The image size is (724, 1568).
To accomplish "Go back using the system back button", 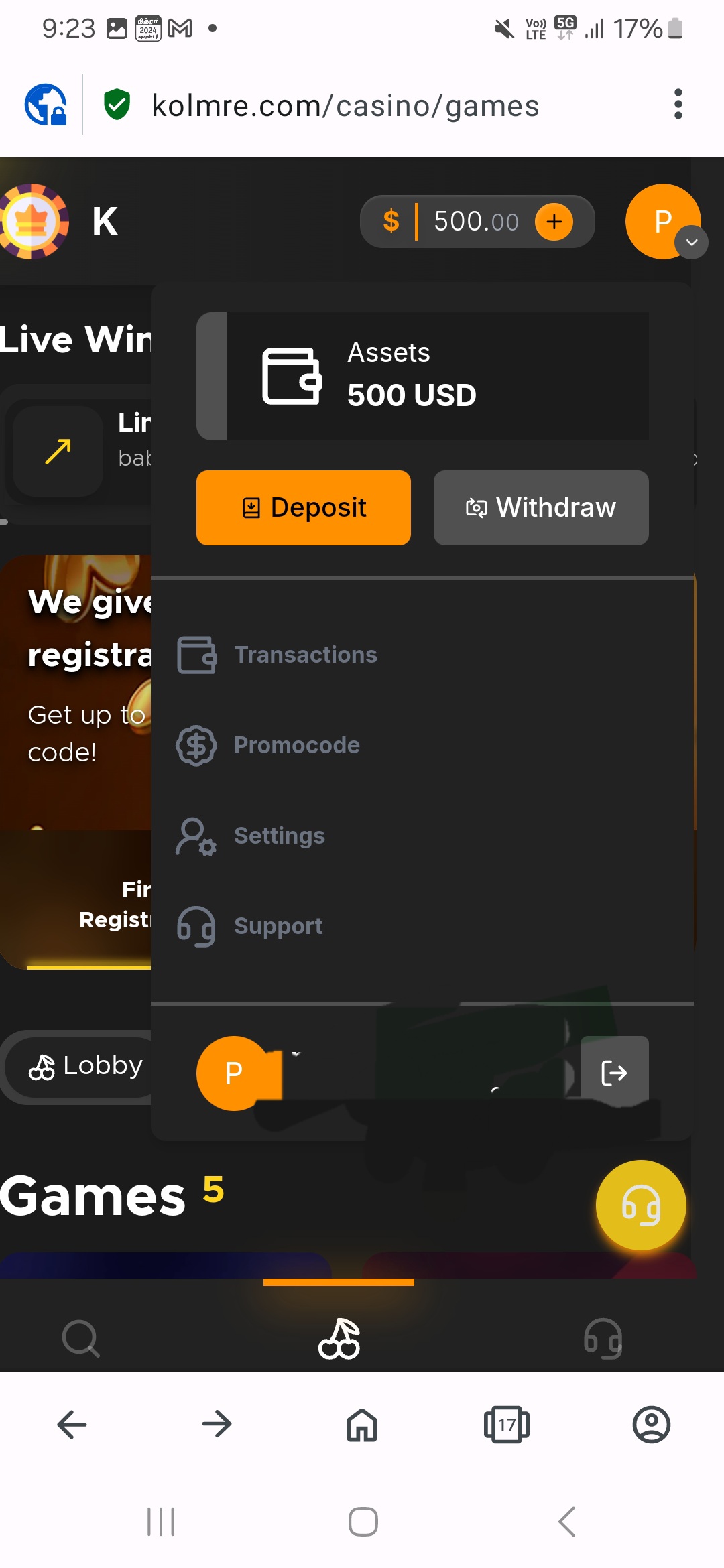I will click(x=566, y=1521).
